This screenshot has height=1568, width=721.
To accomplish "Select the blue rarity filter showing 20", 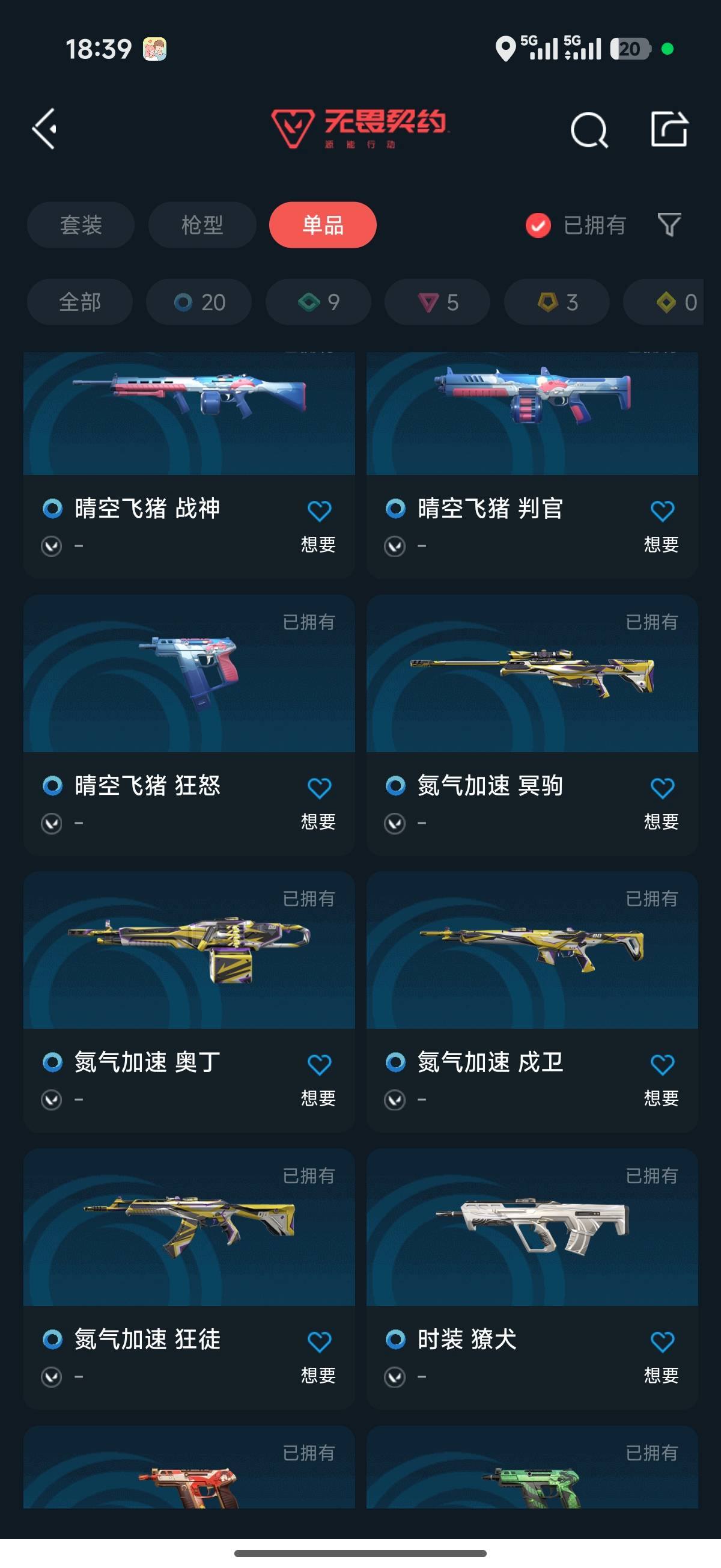I will [x=198, y=301].
